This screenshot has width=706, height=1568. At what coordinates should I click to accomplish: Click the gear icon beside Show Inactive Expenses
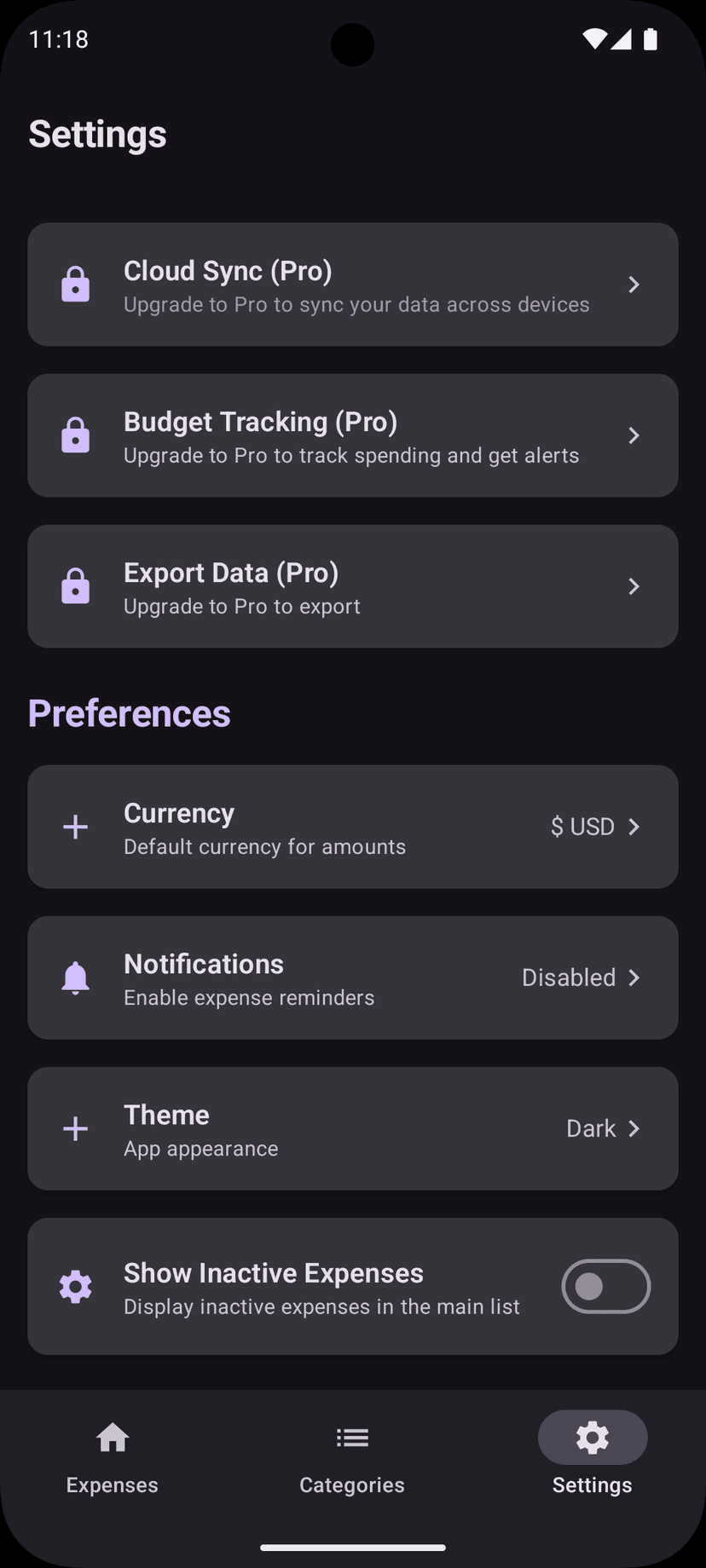(x=76, y=1286)
